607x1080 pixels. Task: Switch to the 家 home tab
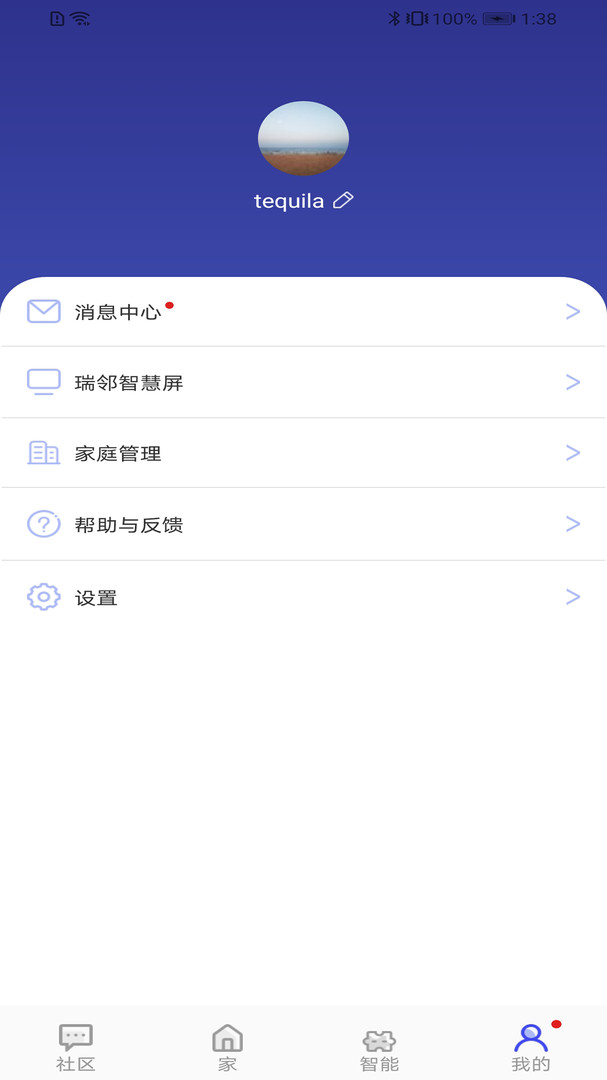click(228, 1046)
